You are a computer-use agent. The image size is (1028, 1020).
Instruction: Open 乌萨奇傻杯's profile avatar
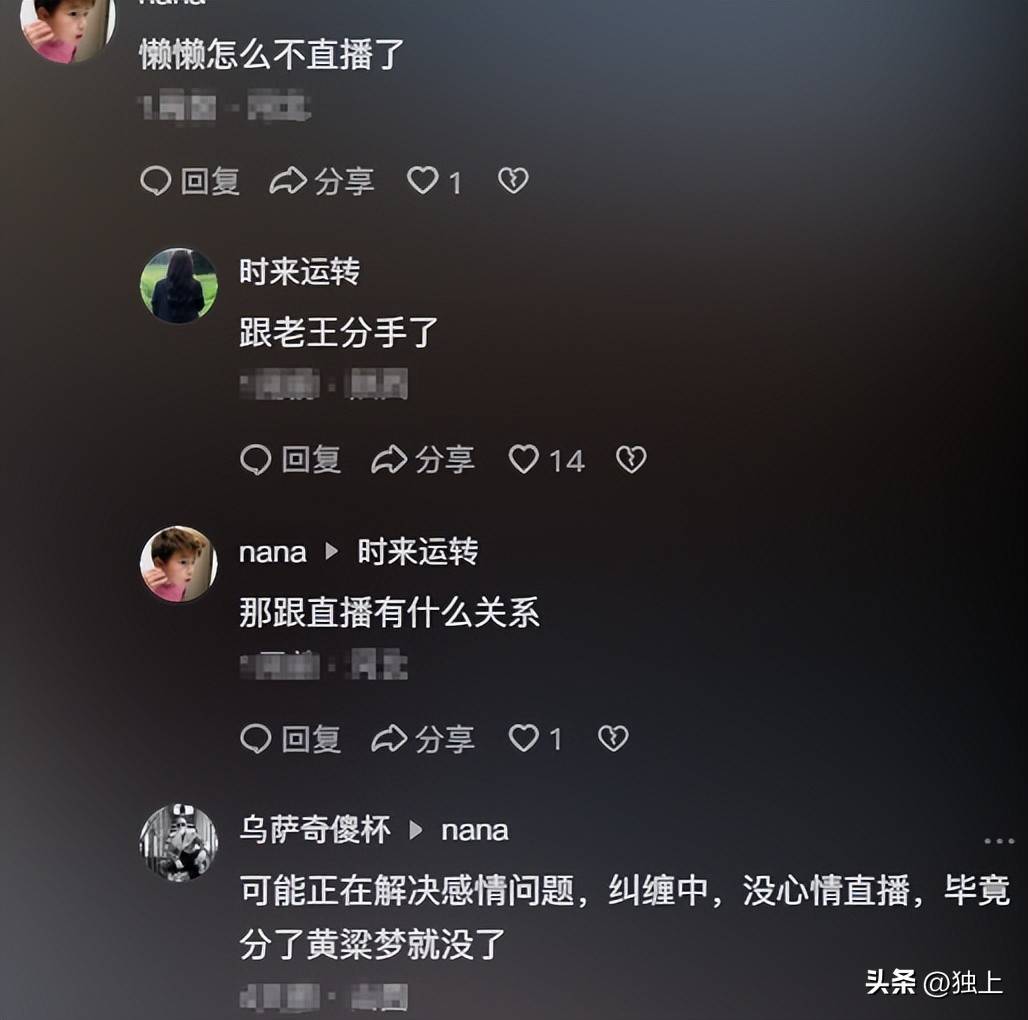tap(179, 842)
